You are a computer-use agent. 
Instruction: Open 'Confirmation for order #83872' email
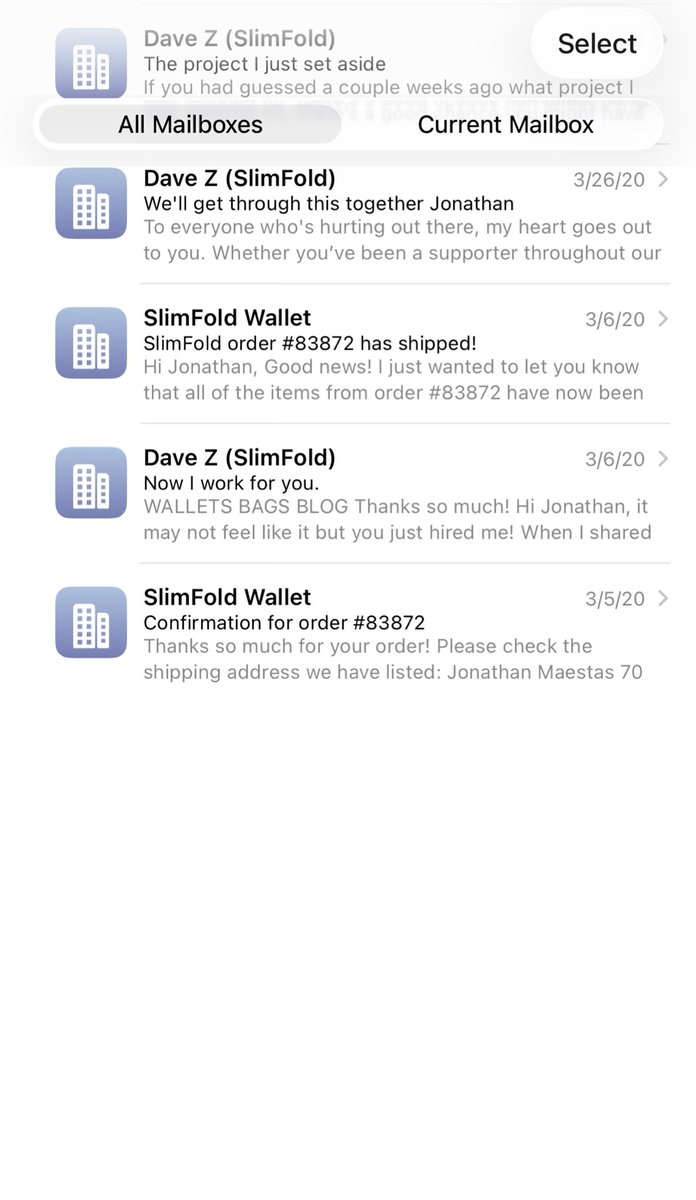pyautogui.click(x=360, y=634)
